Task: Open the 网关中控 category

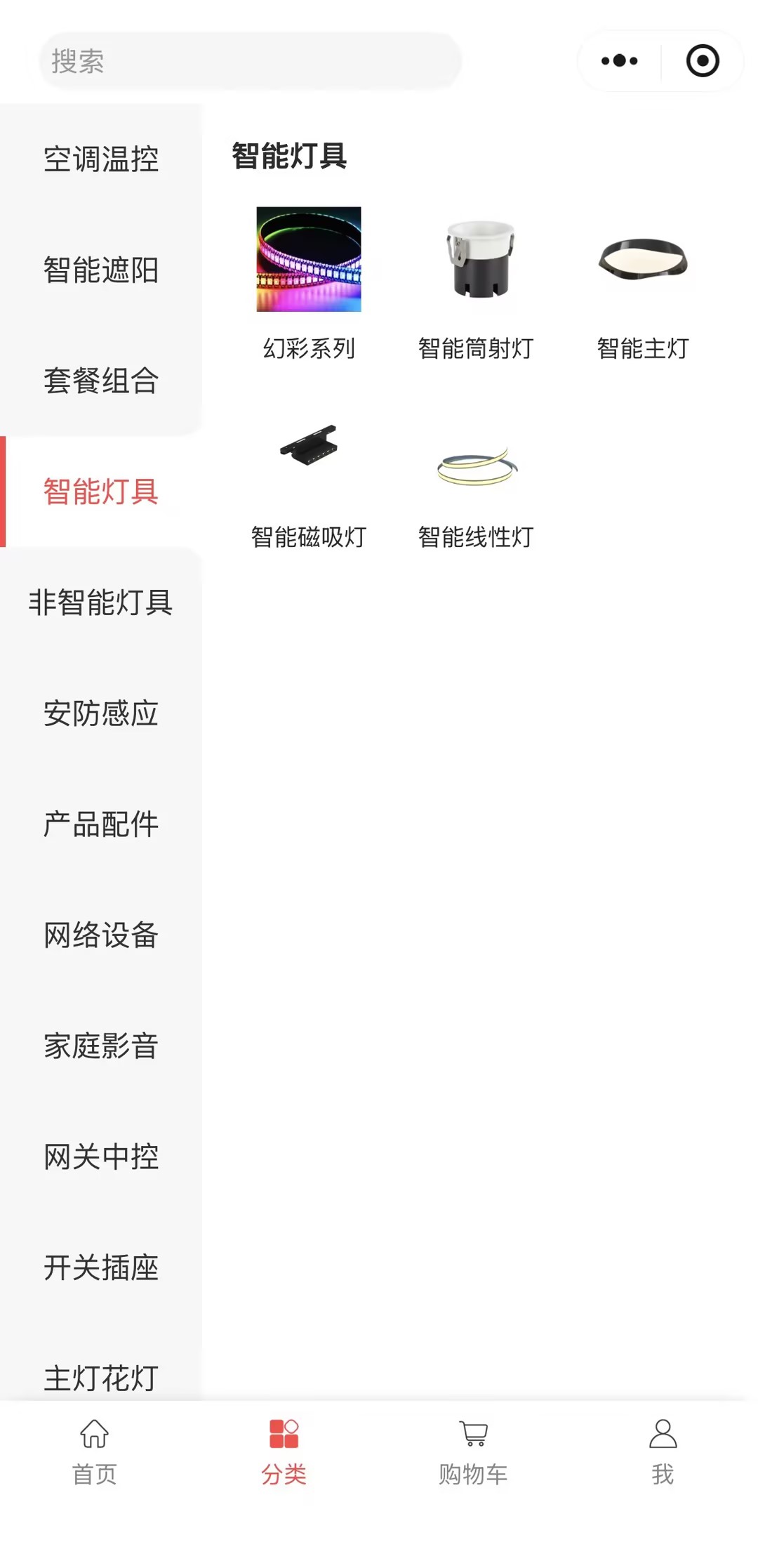Action: point(101,1157)
